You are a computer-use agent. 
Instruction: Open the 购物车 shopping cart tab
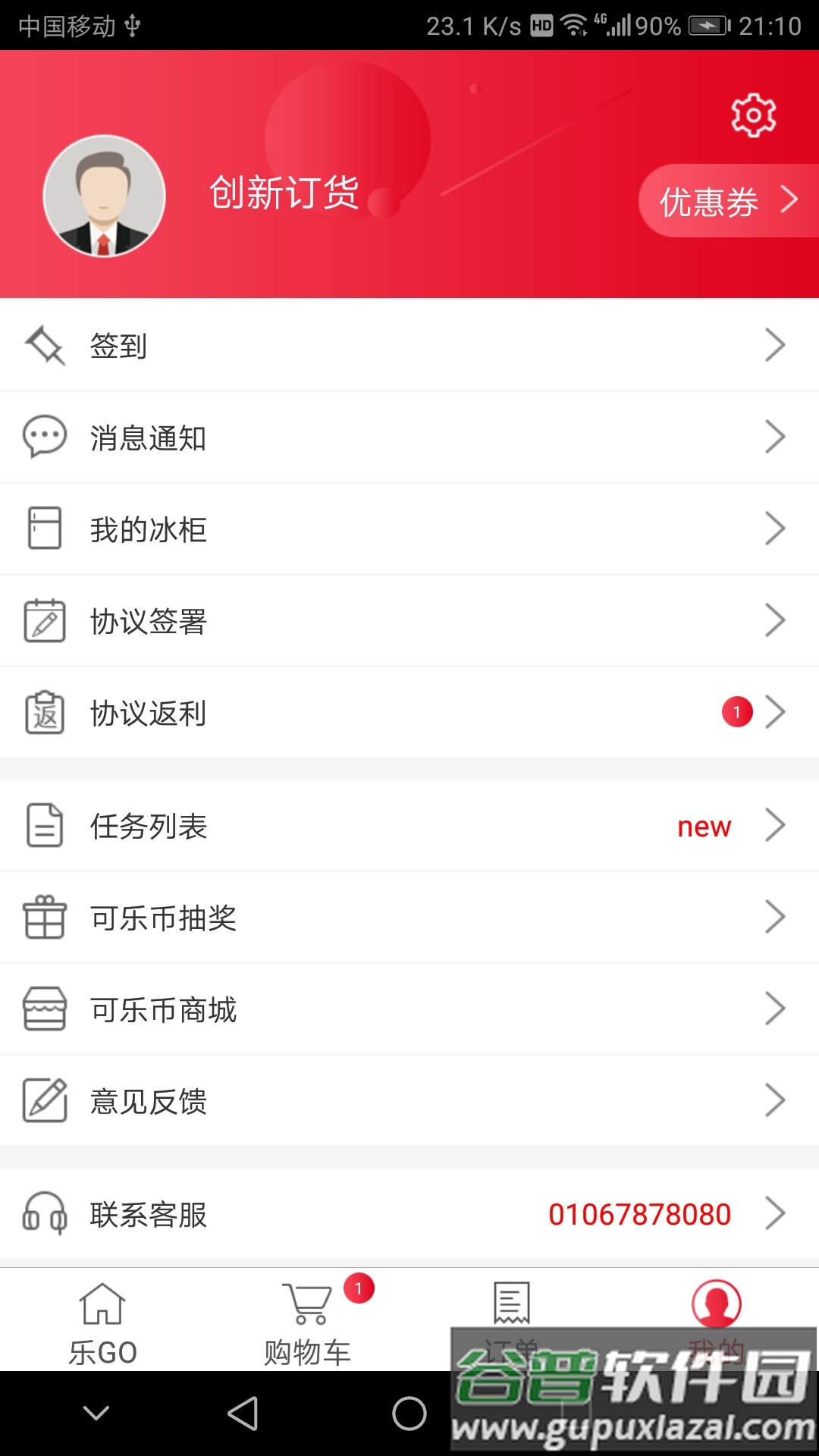(x=307, y=1319)
